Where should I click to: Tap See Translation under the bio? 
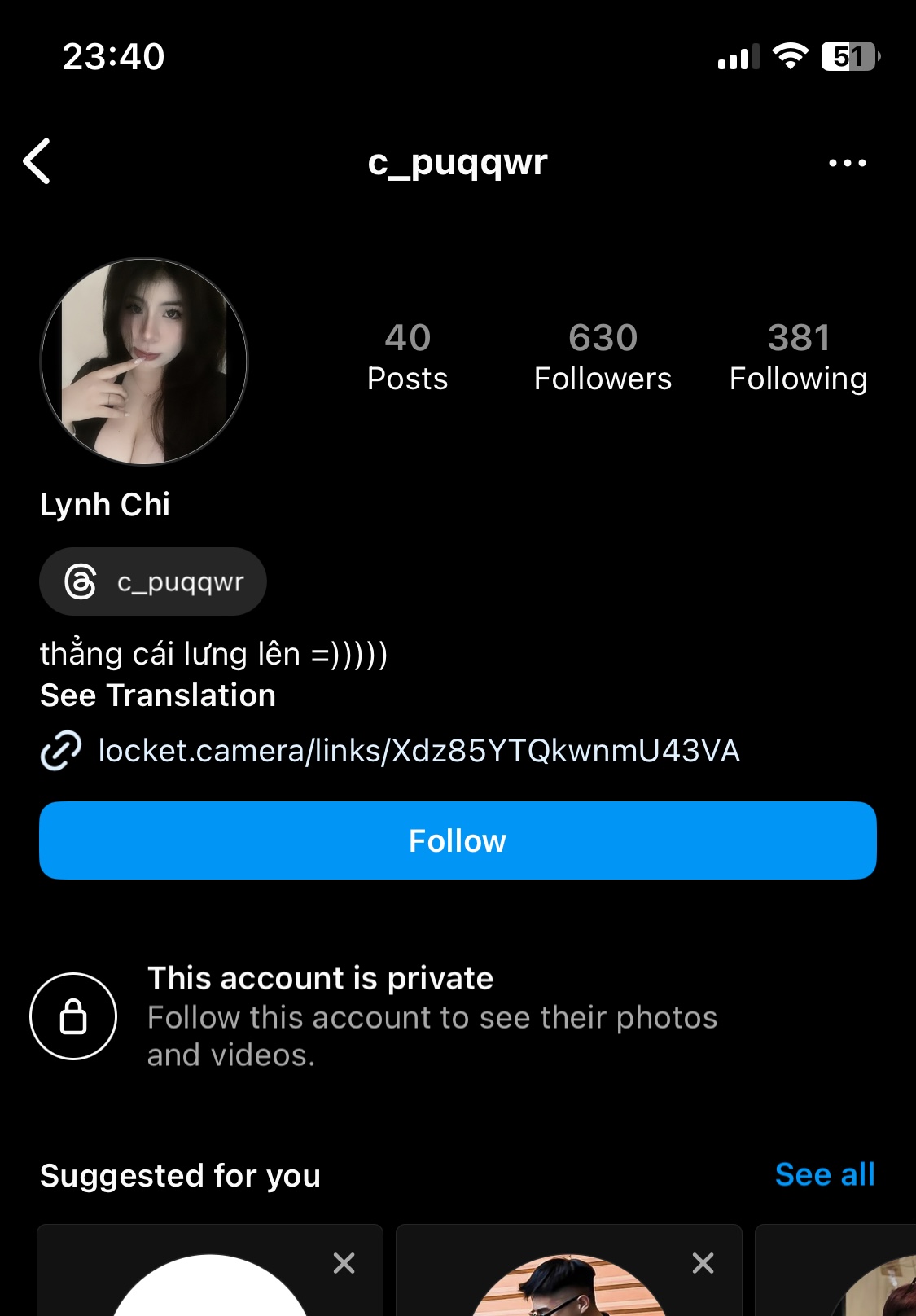[x=158, y=695]
